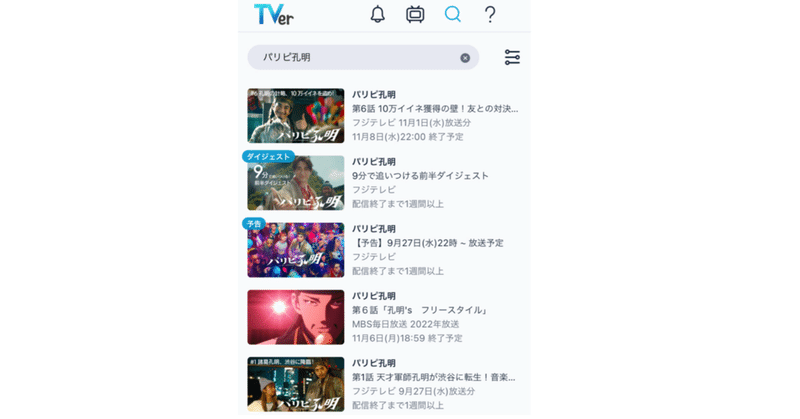The image size is (800, 419).
Task: Tap the search magnifier icon
Action: tap(452, 14)
